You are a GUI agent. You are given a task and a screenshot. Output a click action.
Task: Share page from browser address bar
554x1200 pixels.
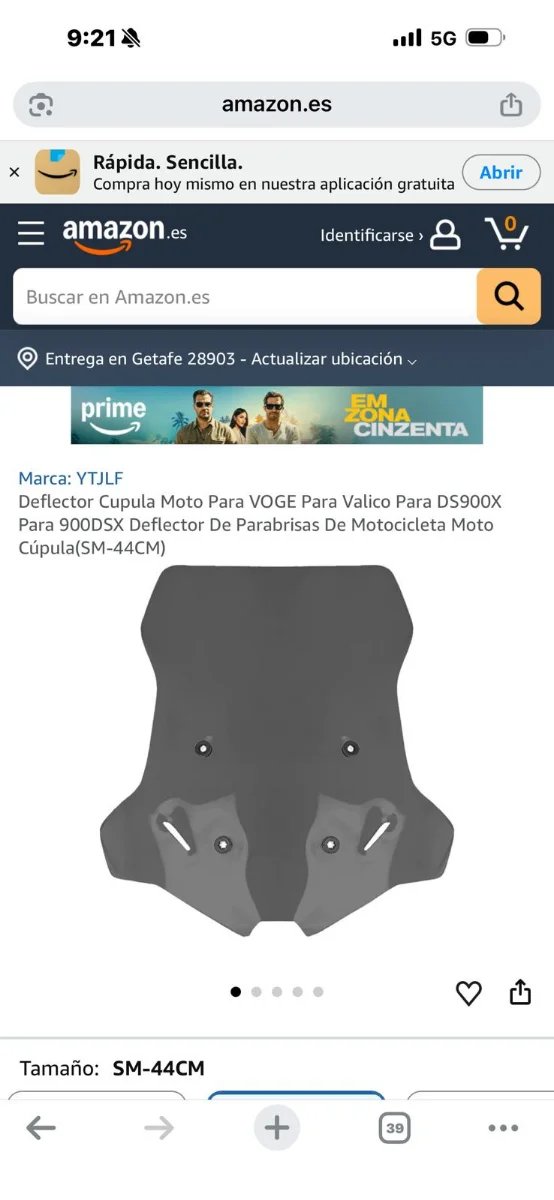tap(511, 104)
